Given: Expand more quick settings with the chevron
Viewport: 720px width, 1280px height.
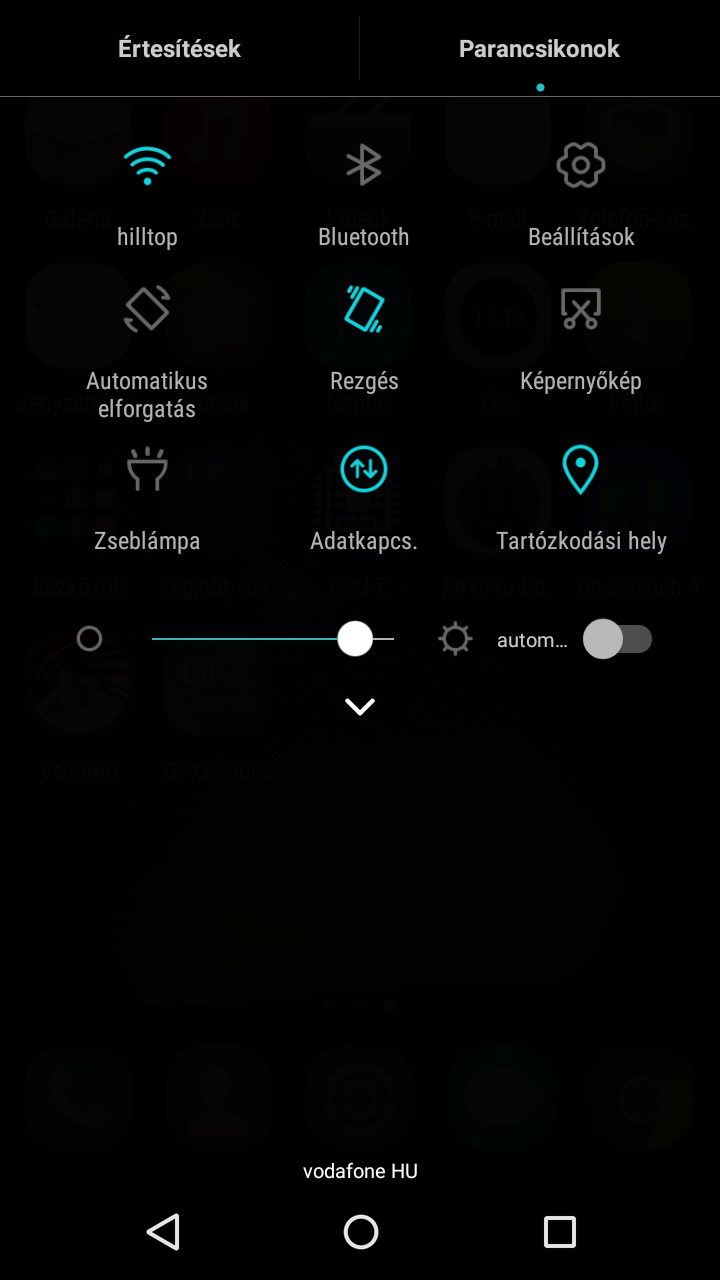Looking at the screenshot, I should pyautogui.click(x=360, y=707).
